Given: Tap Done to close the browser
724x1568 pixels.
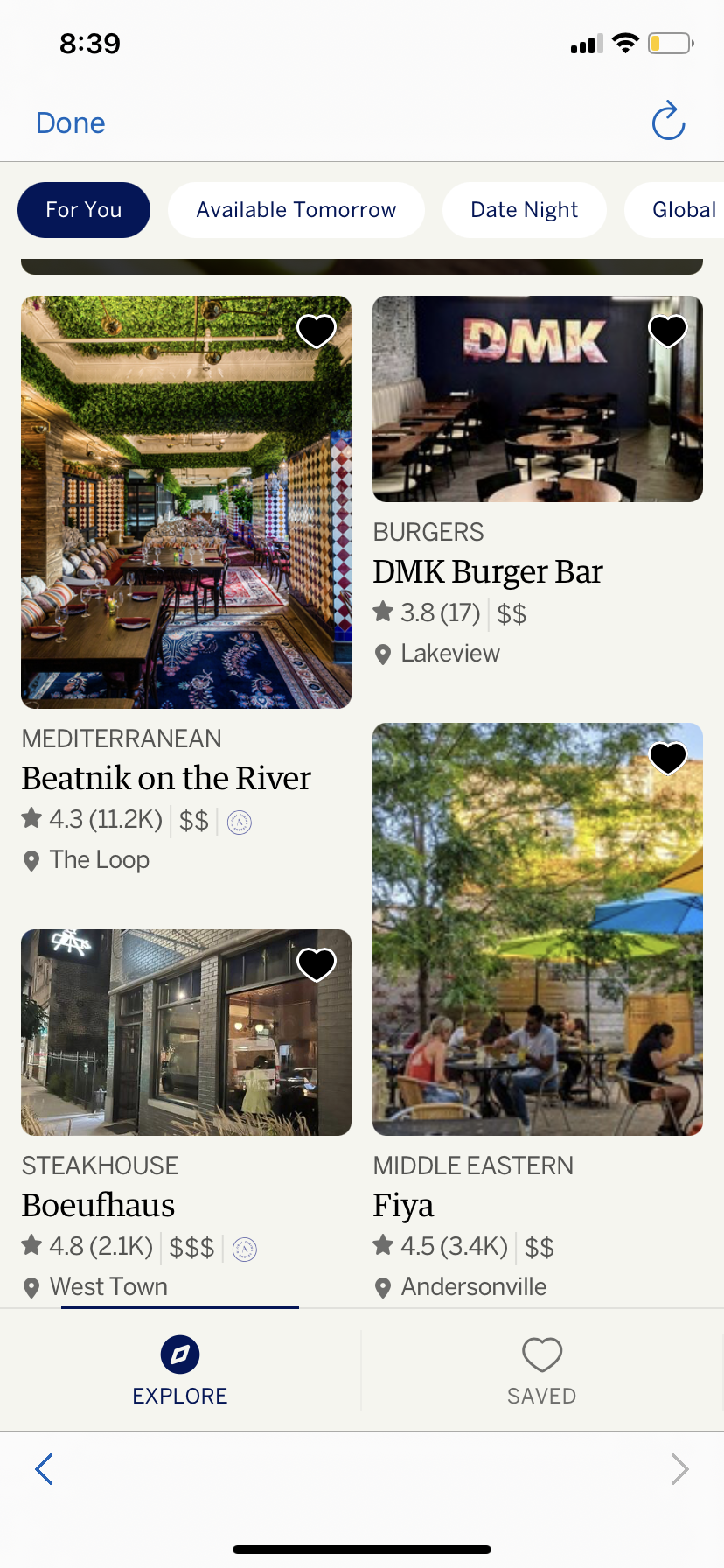Looking at the screenshot, I should click(x=70, y=123).
